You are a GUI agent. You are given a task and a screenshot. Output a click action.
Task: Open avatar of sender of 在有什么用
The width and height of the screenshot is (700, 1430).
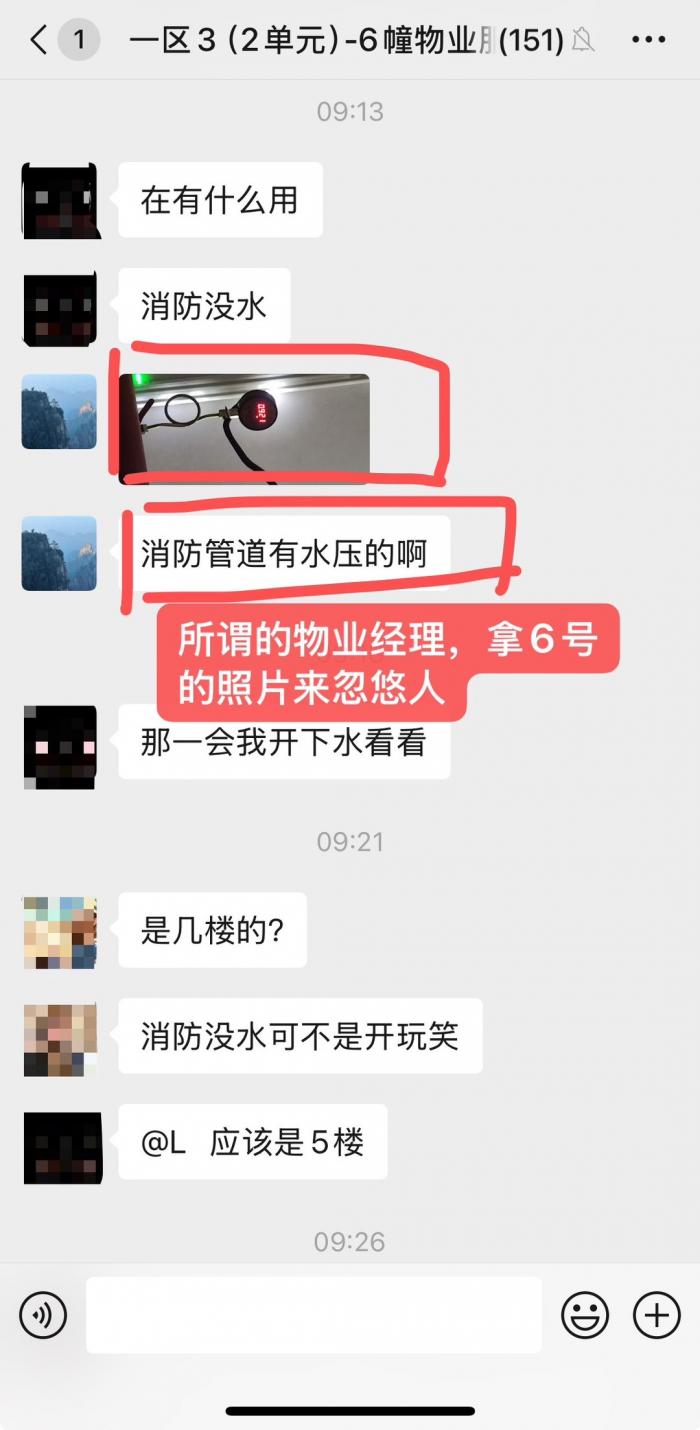pyautogui.click(x=59, y=200)
